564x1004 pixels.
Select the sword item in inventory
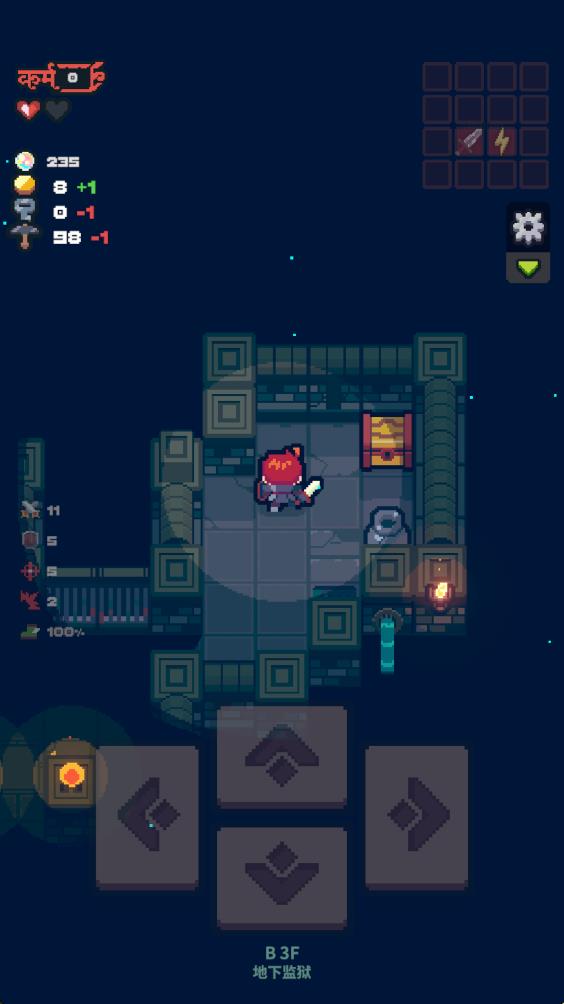(469, 142)
